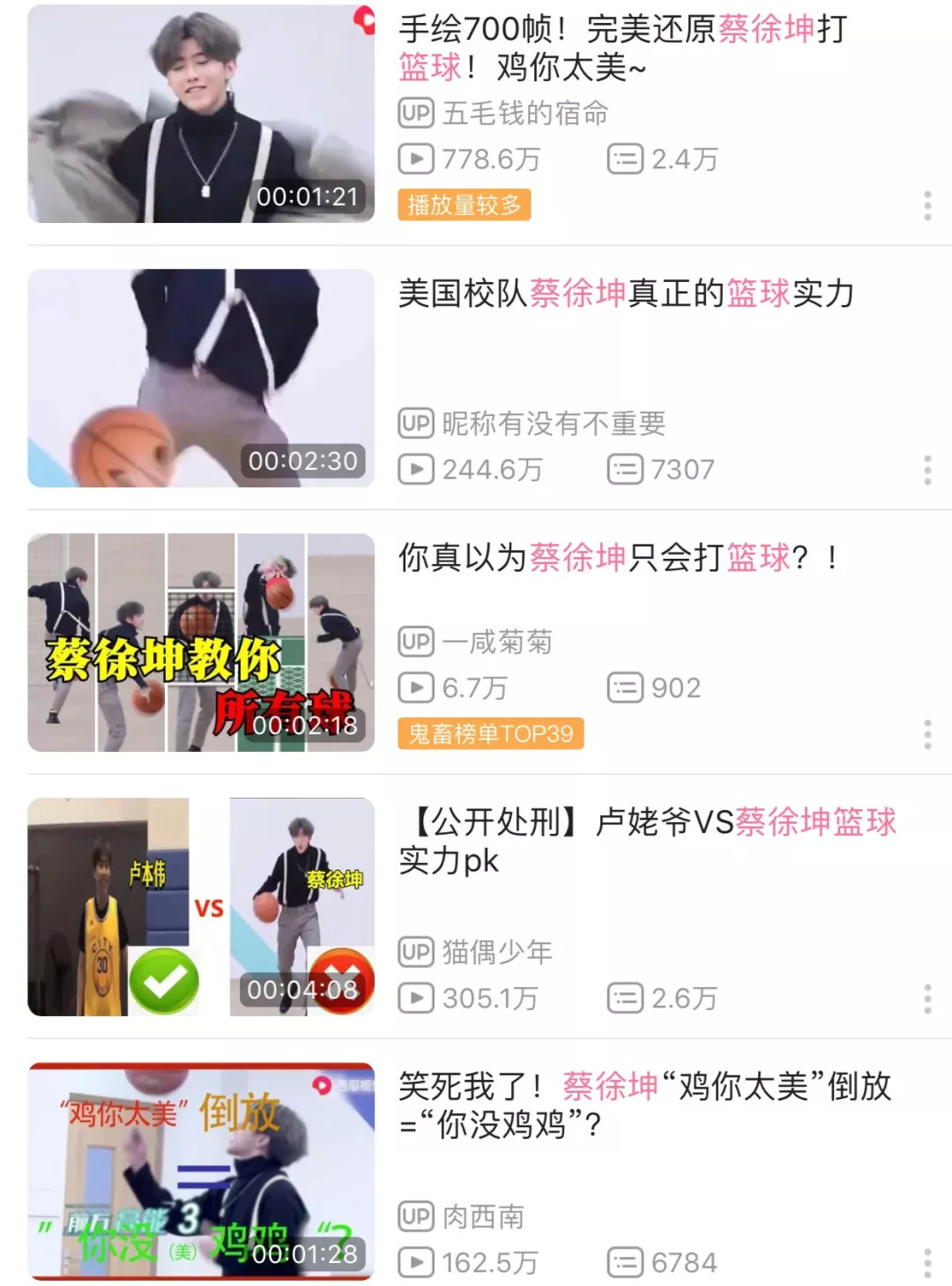Open more options for the 猫偶少年 video
Viewport: 952px width, 1286px height.
point(927,999)
